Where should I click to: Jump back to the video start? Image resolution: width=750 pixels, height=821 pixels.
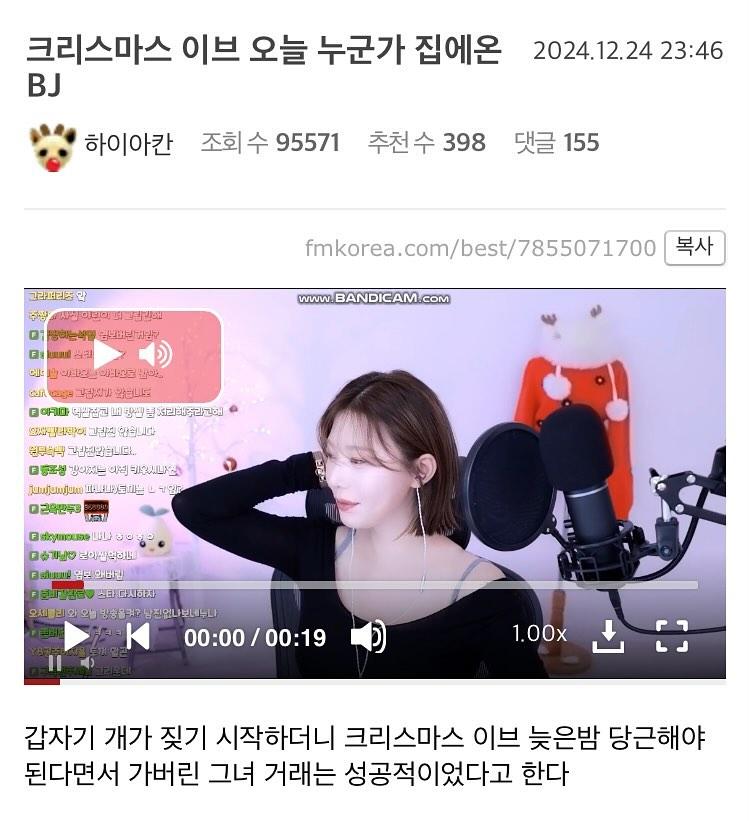[x=138, y=635]
